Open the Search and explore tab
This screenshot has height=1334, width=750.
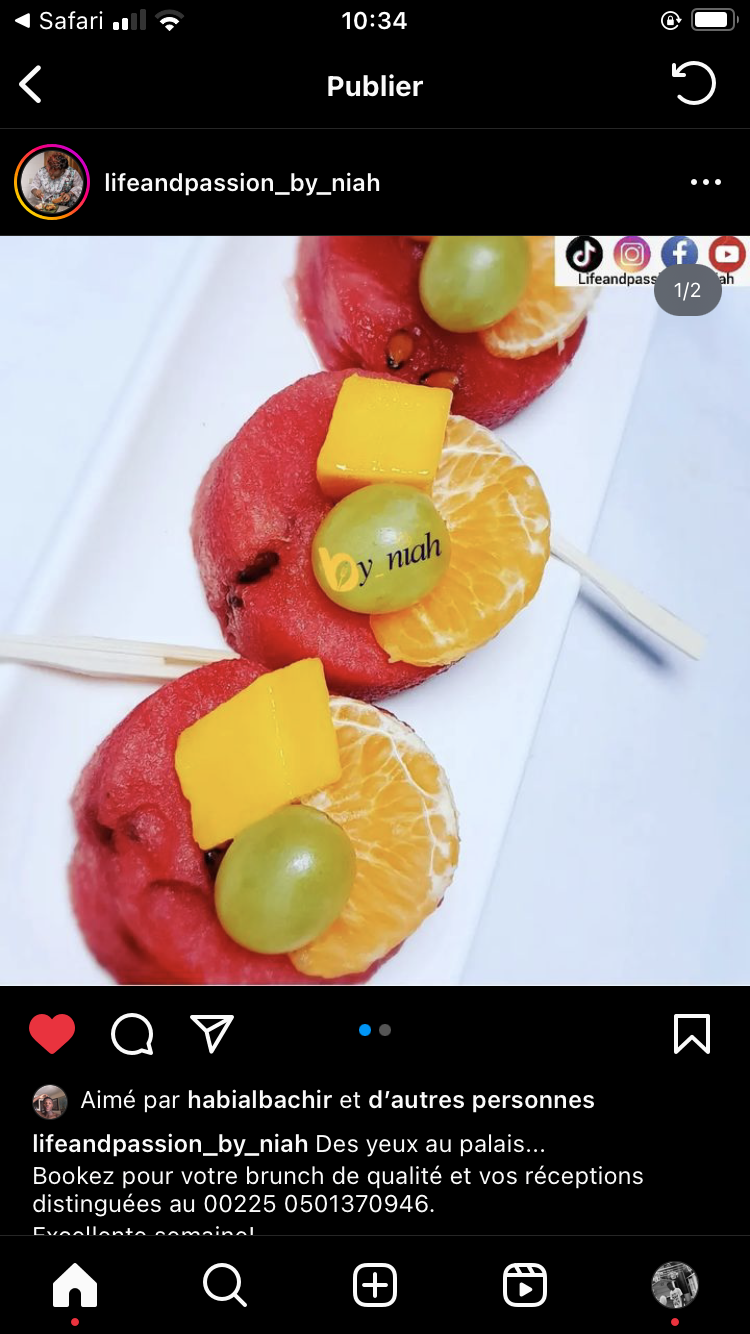225,1285
